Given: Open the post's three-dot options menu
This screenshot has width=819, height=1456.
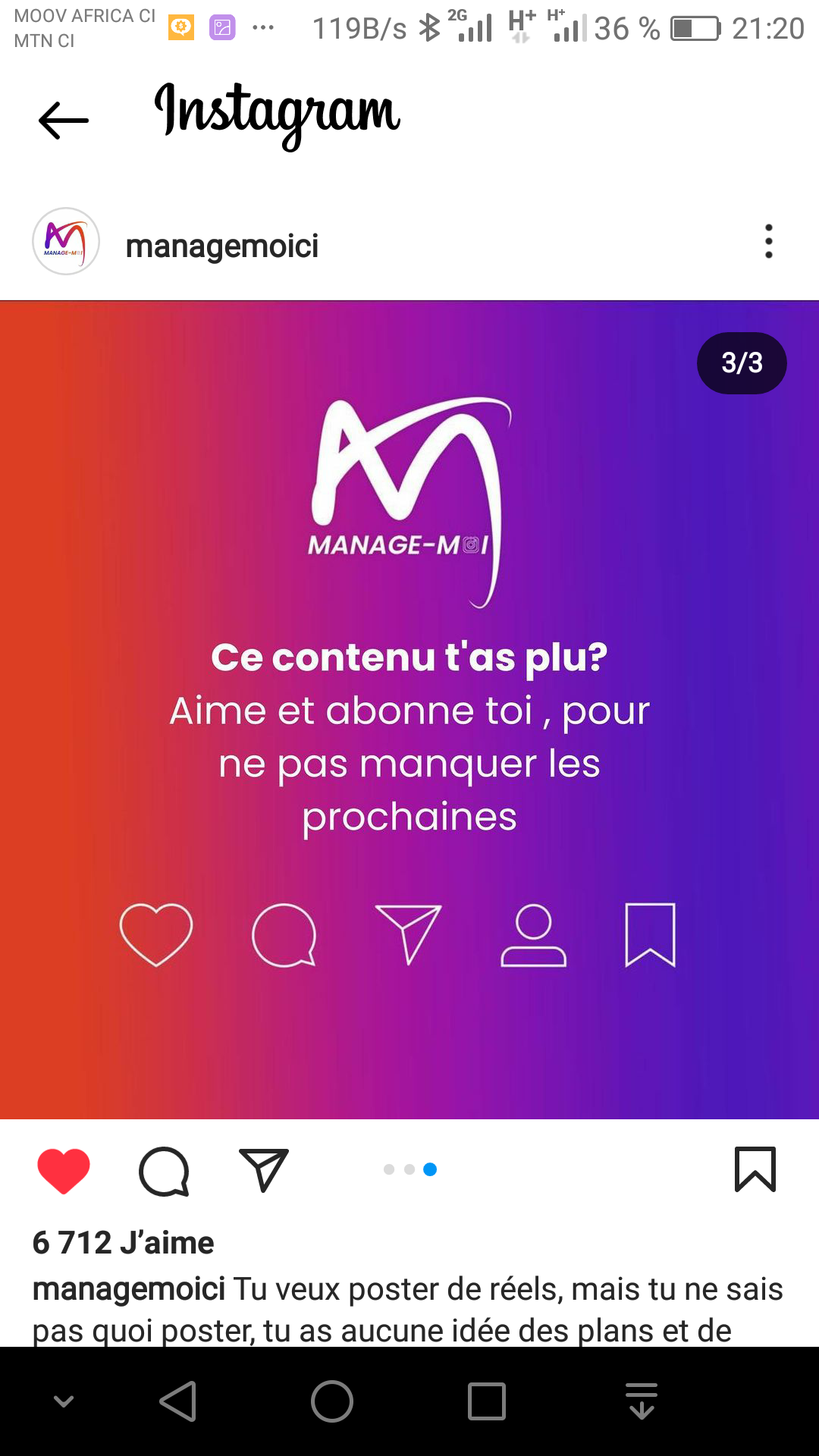Looking at the screenshot, I should pyautogui.click(x=769, y=241).
